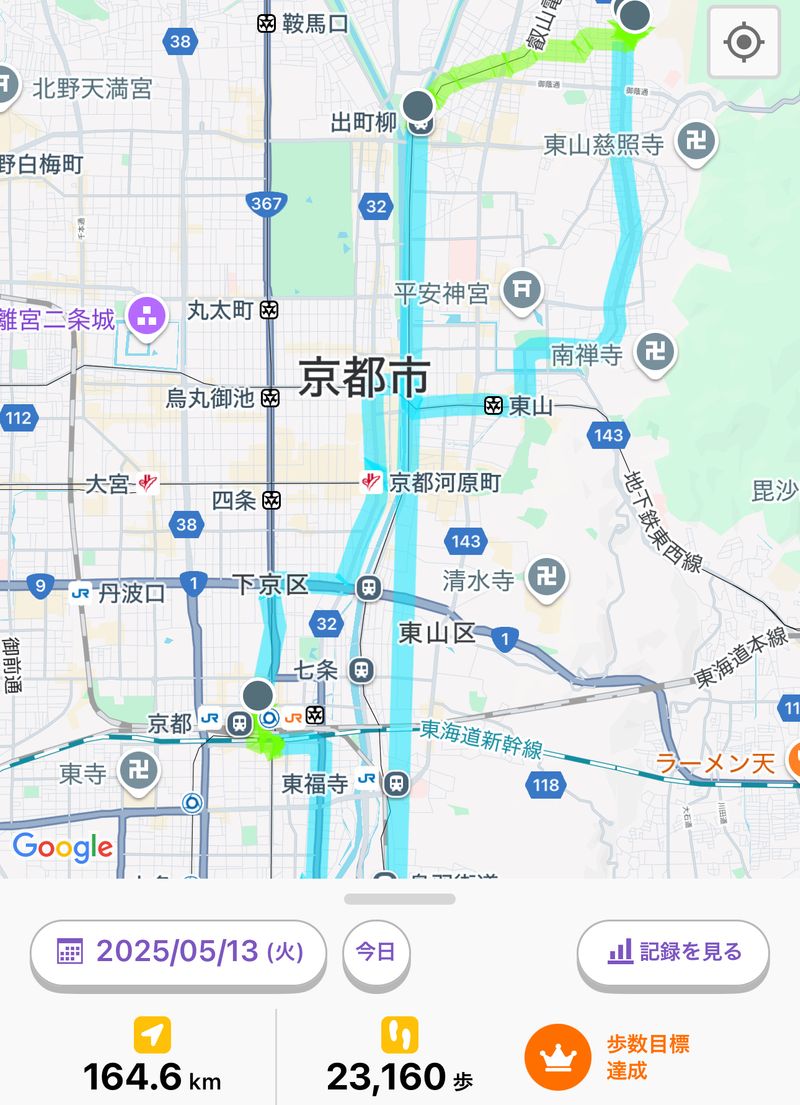Open 記録を見る to view records
Viewport: 800px width, 1105px height.
[672, 951]
